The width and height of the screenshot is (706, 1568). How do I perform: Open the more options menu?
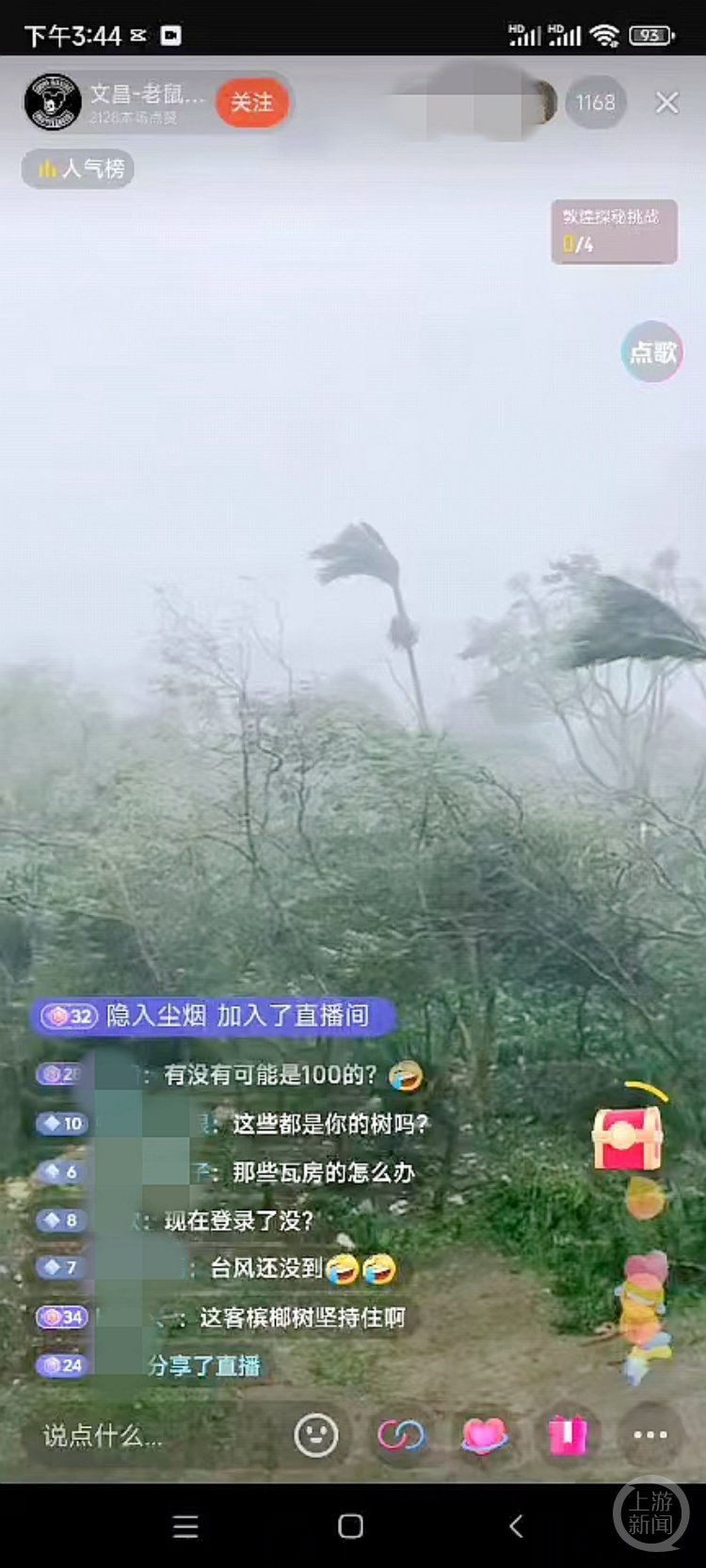(650, 1435)
